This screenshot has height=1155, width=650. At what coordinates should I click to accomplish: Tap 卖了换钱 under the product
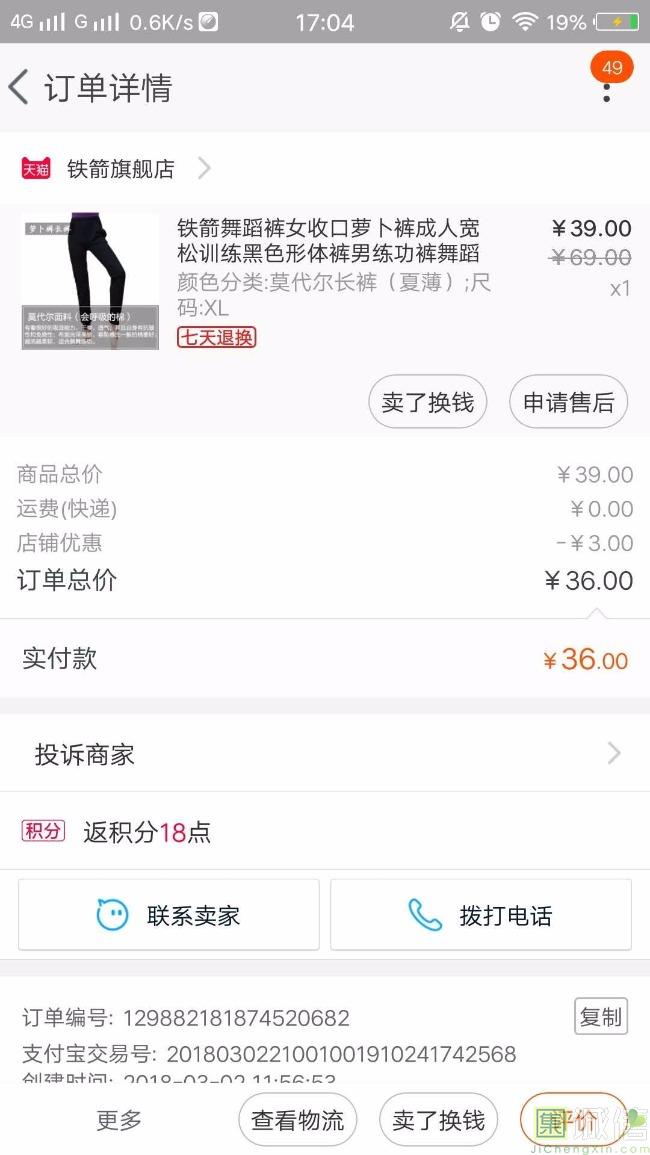tap(428, 402)
